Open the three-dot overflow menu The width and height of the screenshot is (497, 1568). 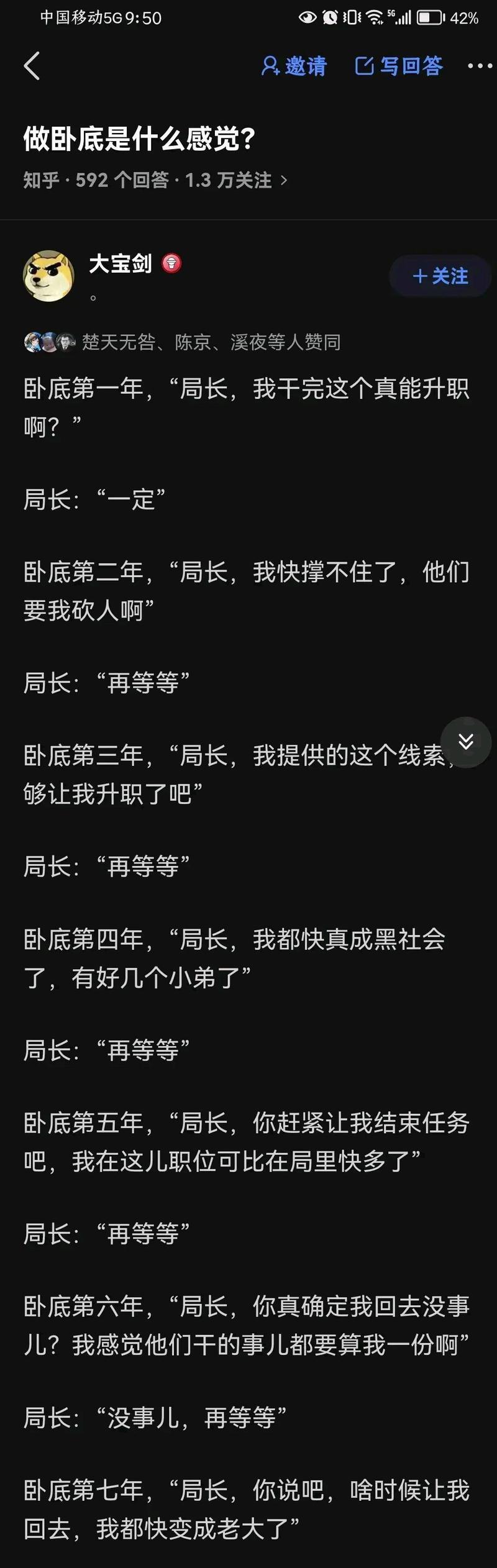[479, 66]
